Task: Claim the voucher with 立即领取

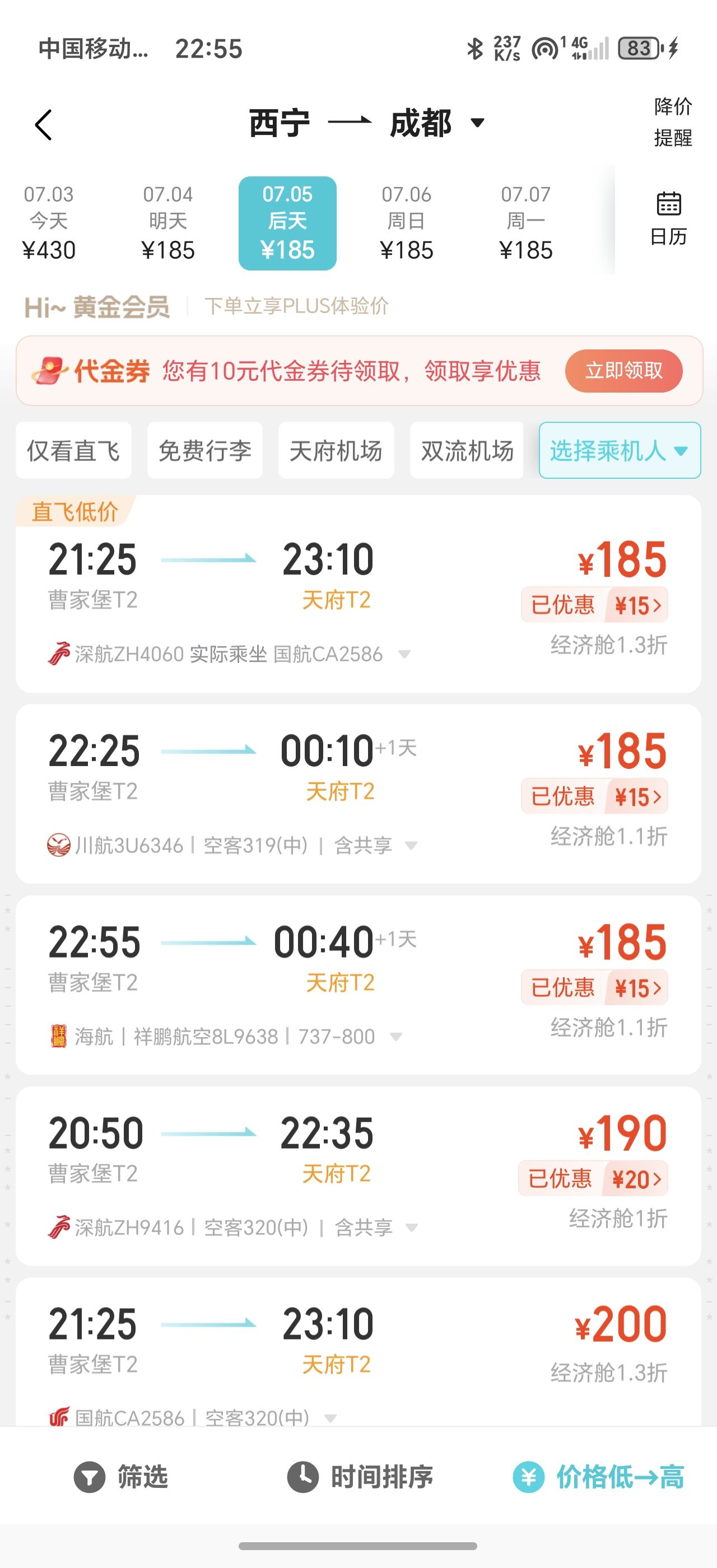Action: (x=624, y=371)
